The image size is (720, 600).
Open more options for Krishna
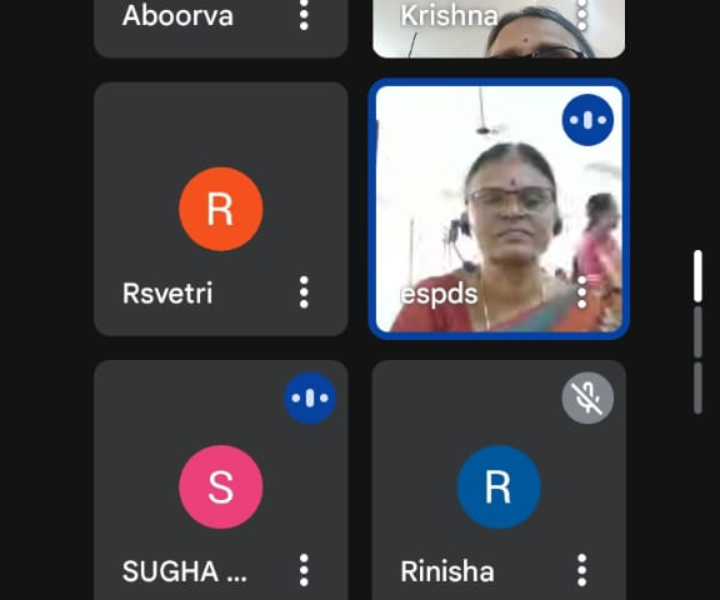pos(582,15)
